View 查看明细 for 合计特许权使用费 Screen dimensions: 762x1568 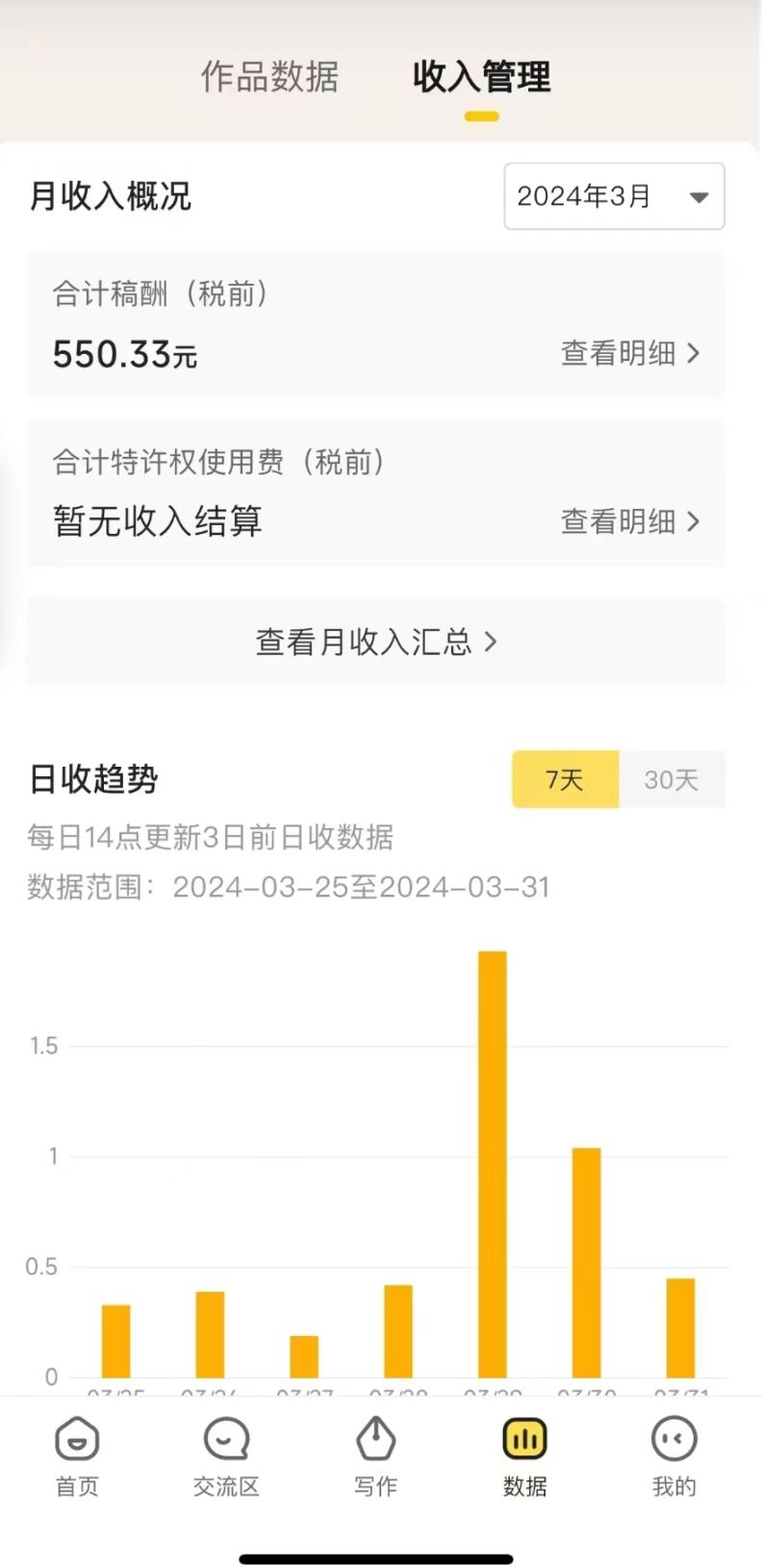630,521
